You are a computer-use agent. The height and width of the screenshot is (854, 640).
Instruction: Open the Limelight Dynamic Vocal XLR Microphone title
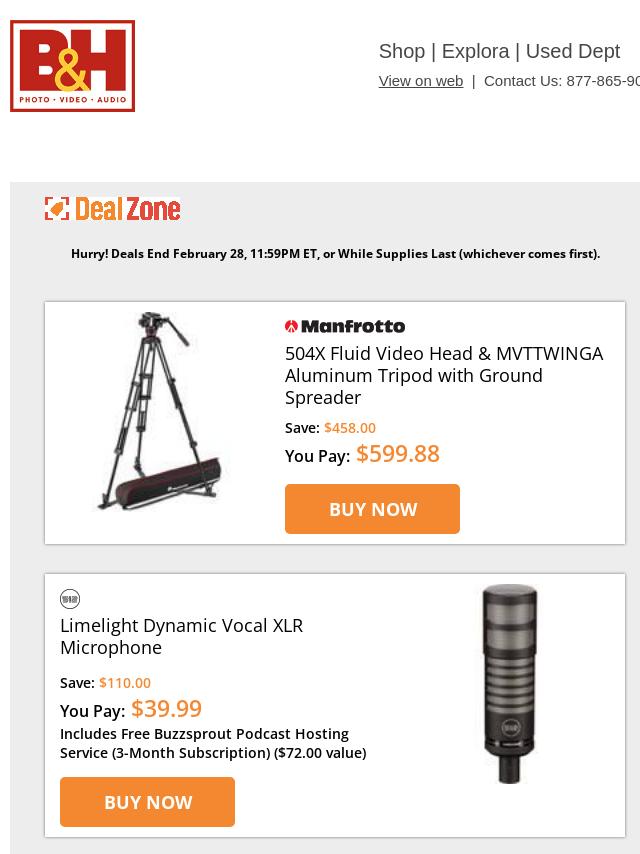(x=181, y=636)
